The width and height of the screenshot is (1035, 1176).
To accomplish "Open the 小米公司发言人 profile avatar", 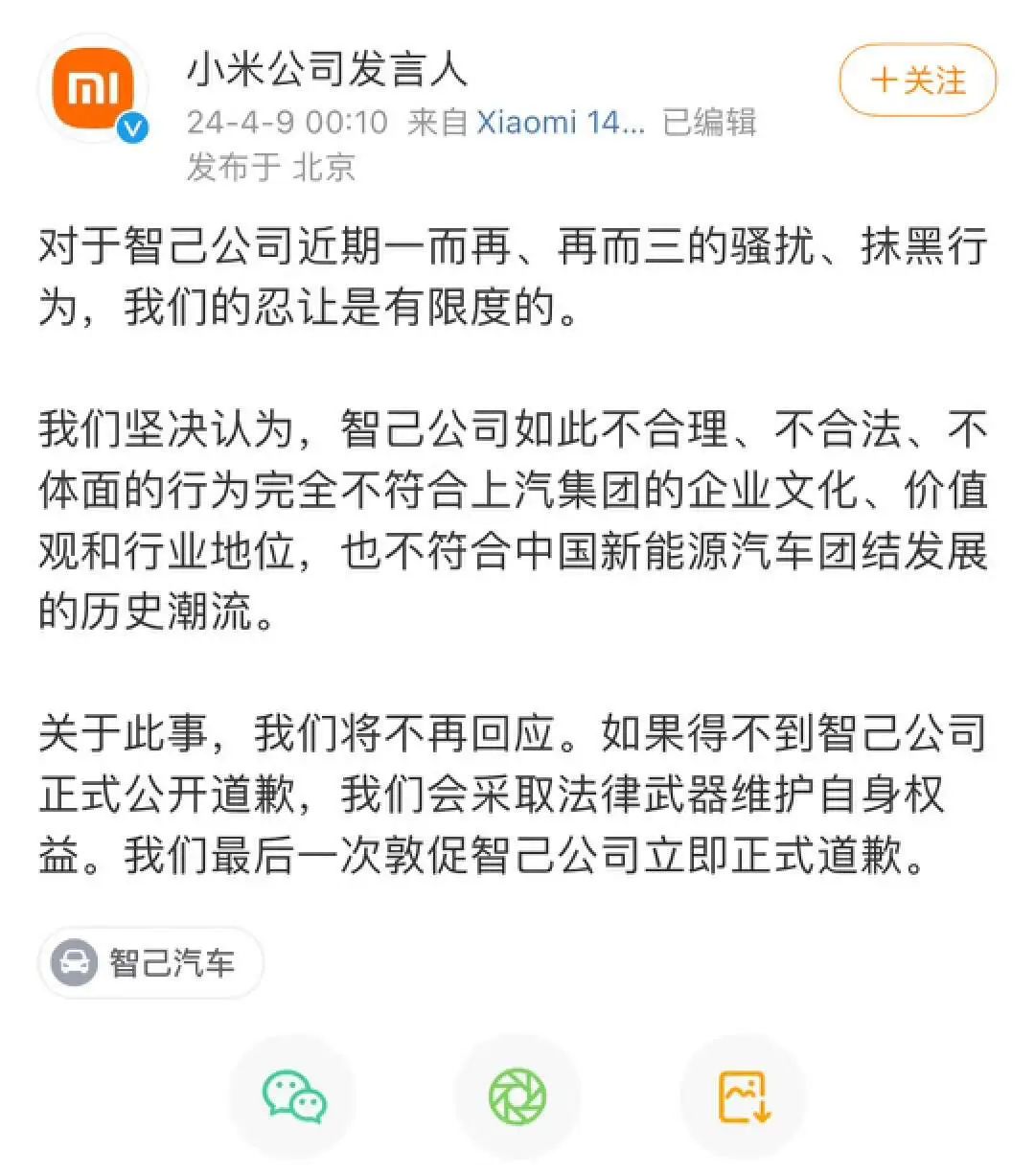I will (93, 89).
